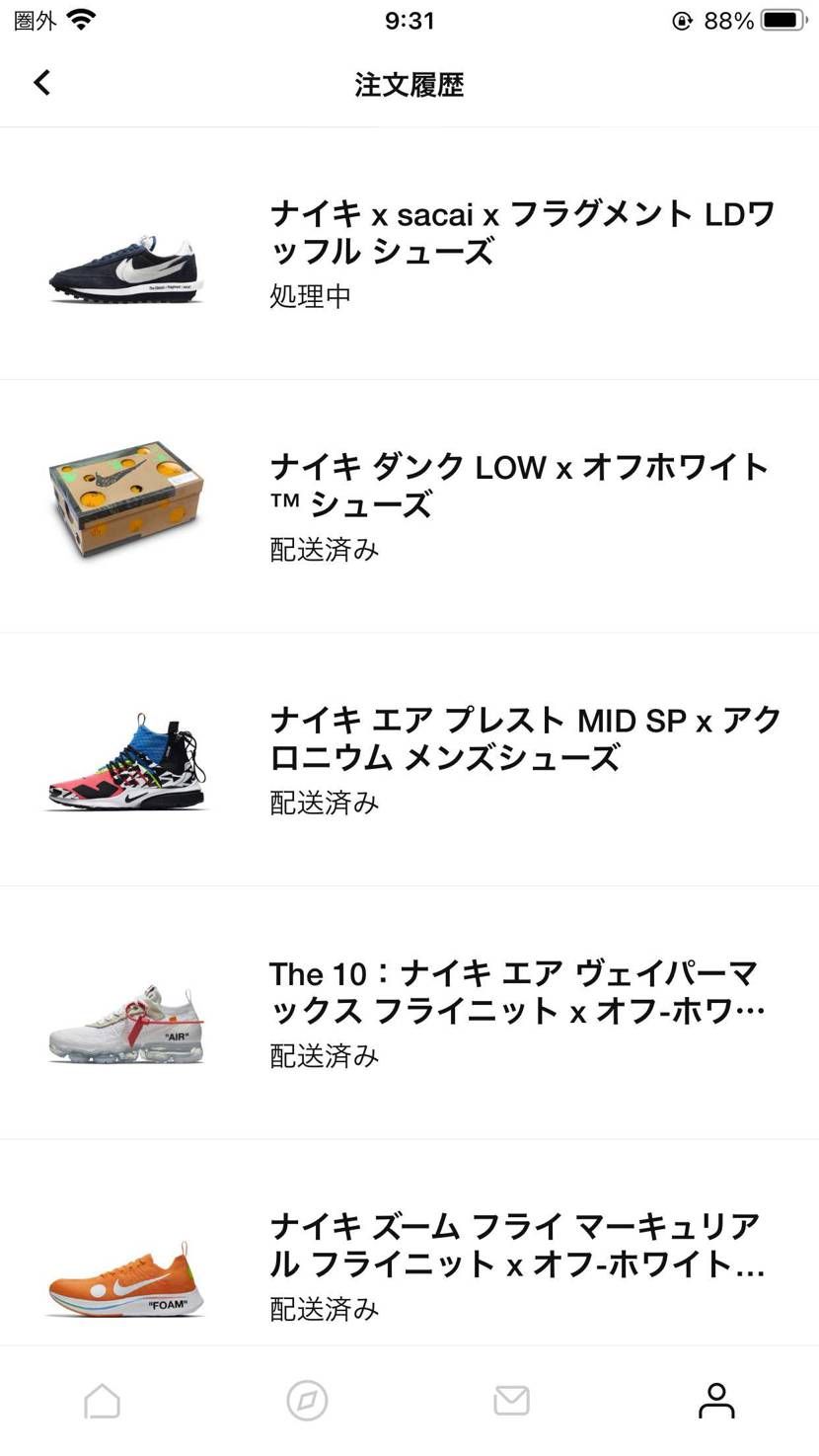Select the Discover compass icon
The image size is (819, 1456).
[x=307, y=1400]
